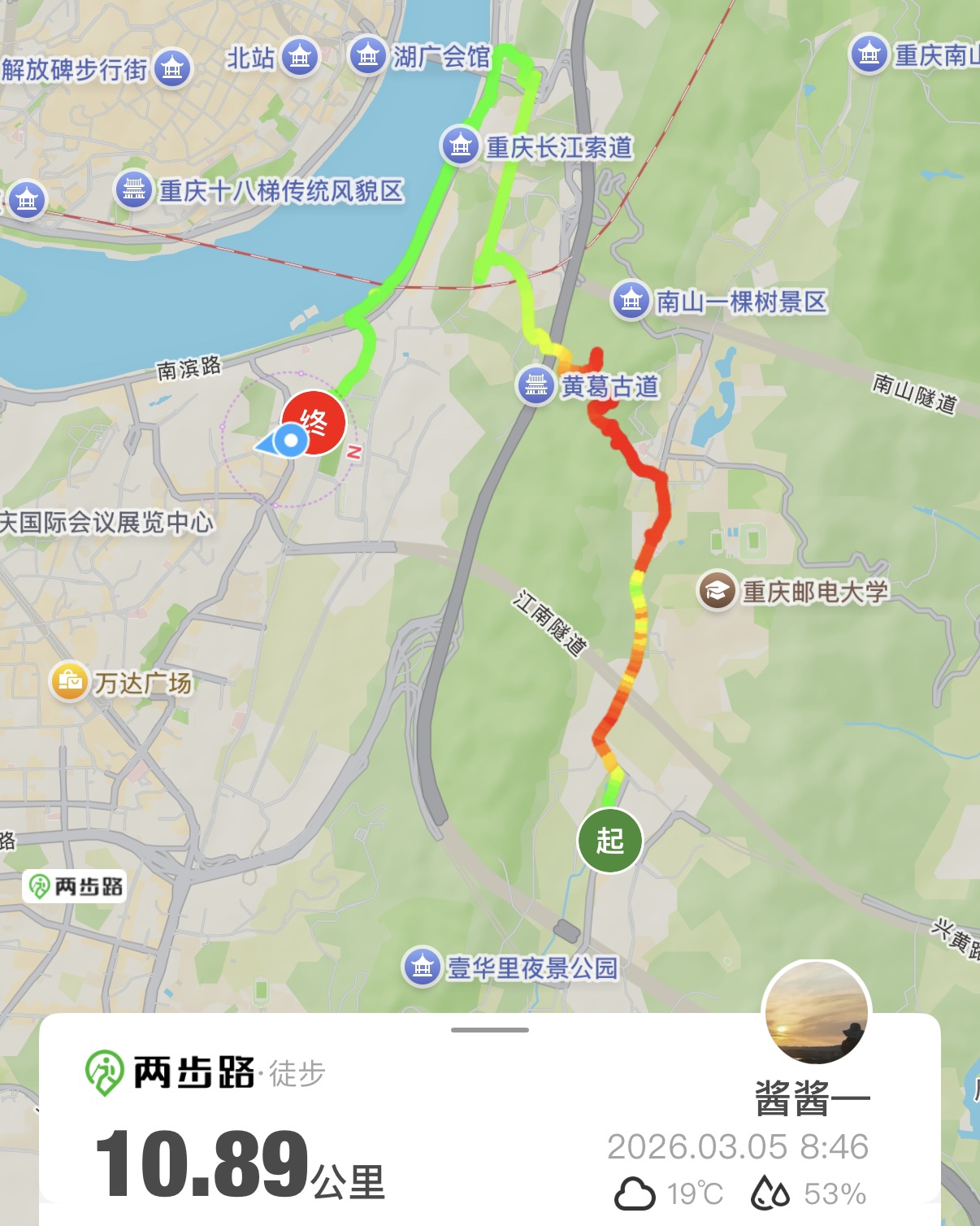
Task: Select 重庆十八梯传统风貌区 landmark
Action: (134, 190)
